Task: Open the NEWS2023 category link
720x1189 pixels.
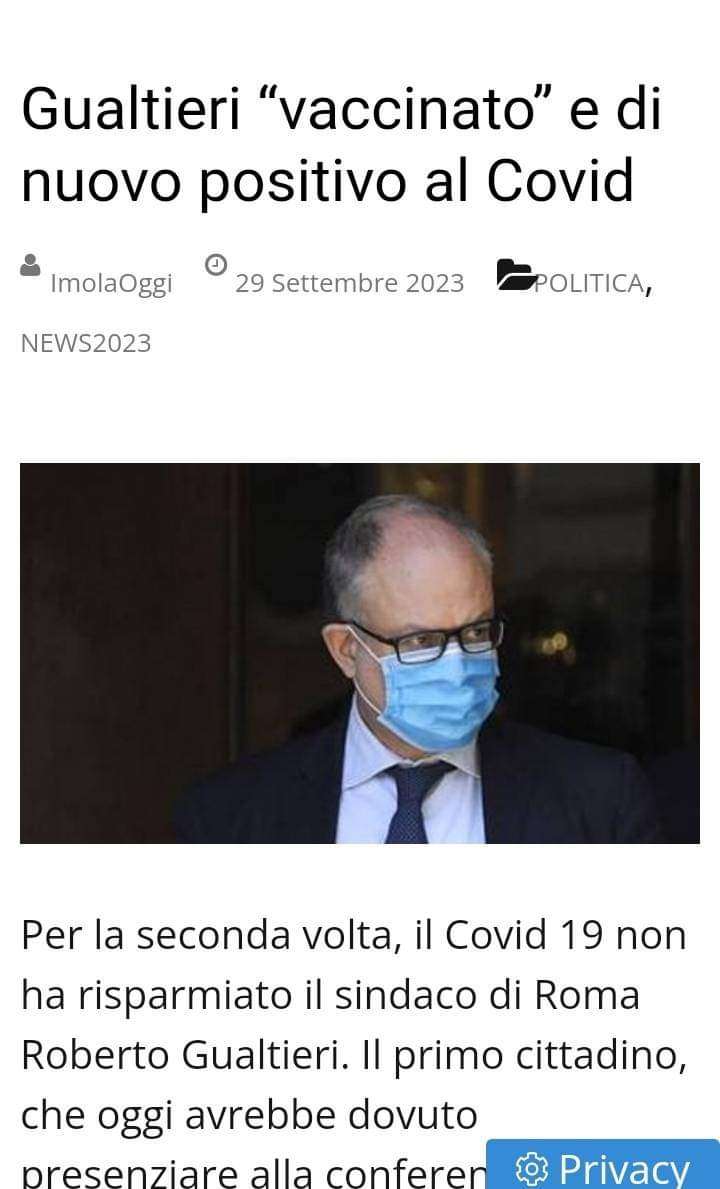Action: click(x=86, y=343)
